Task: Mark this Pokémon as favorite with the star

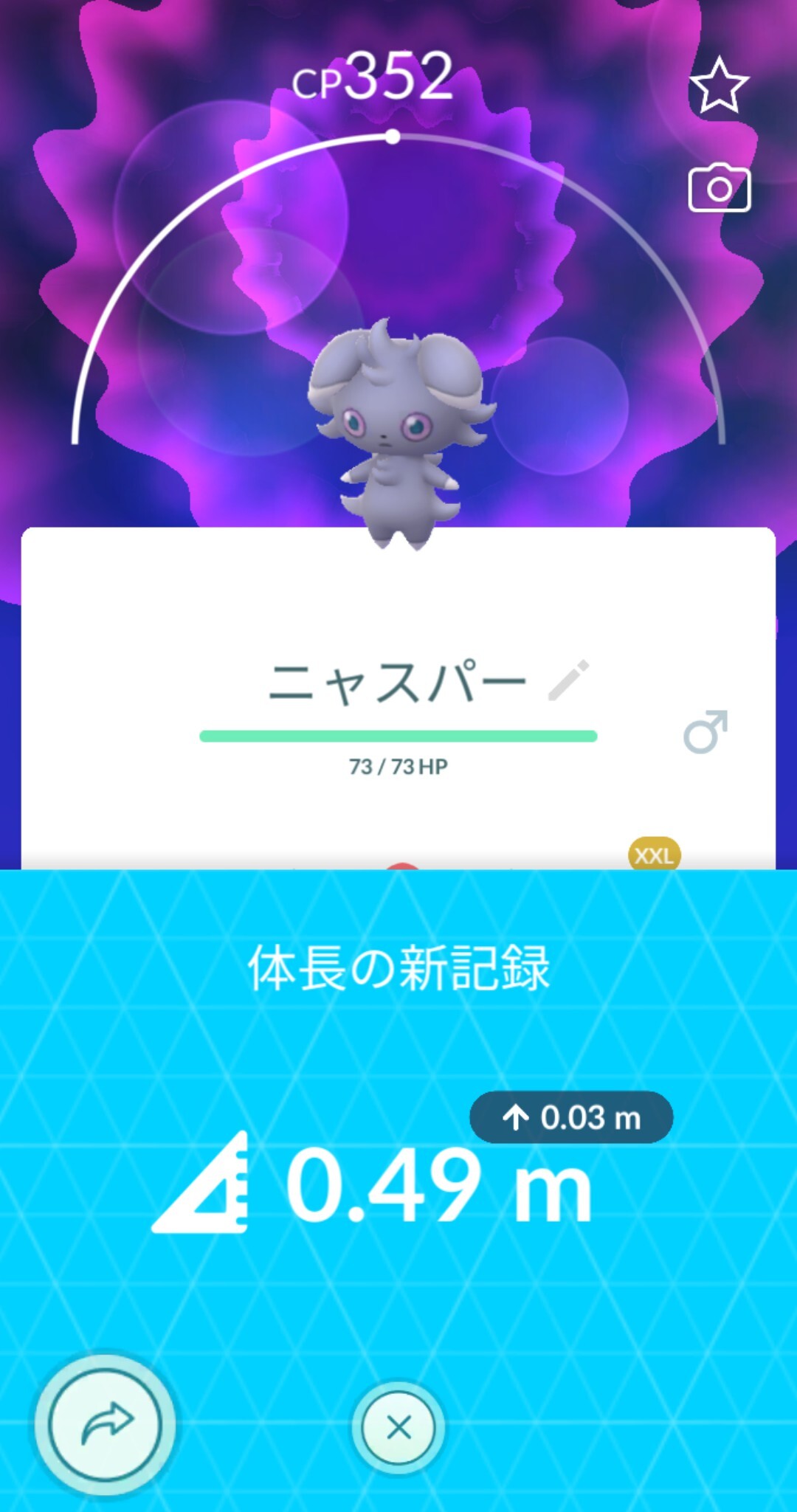Action: coord(719,86)
